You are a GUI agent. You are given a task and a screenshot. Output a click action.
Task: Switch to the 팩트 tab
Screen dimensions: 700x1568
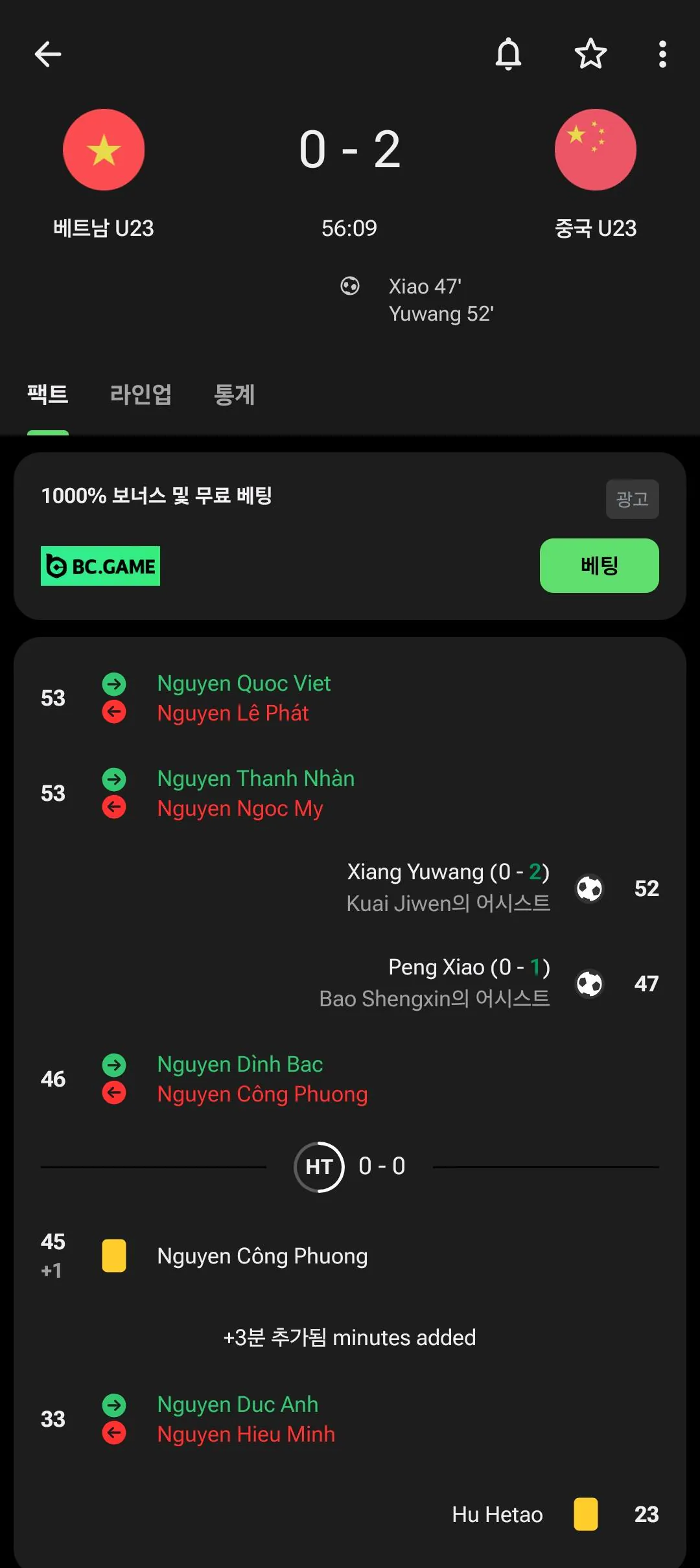pyautogui.click(x=48, y=394)
